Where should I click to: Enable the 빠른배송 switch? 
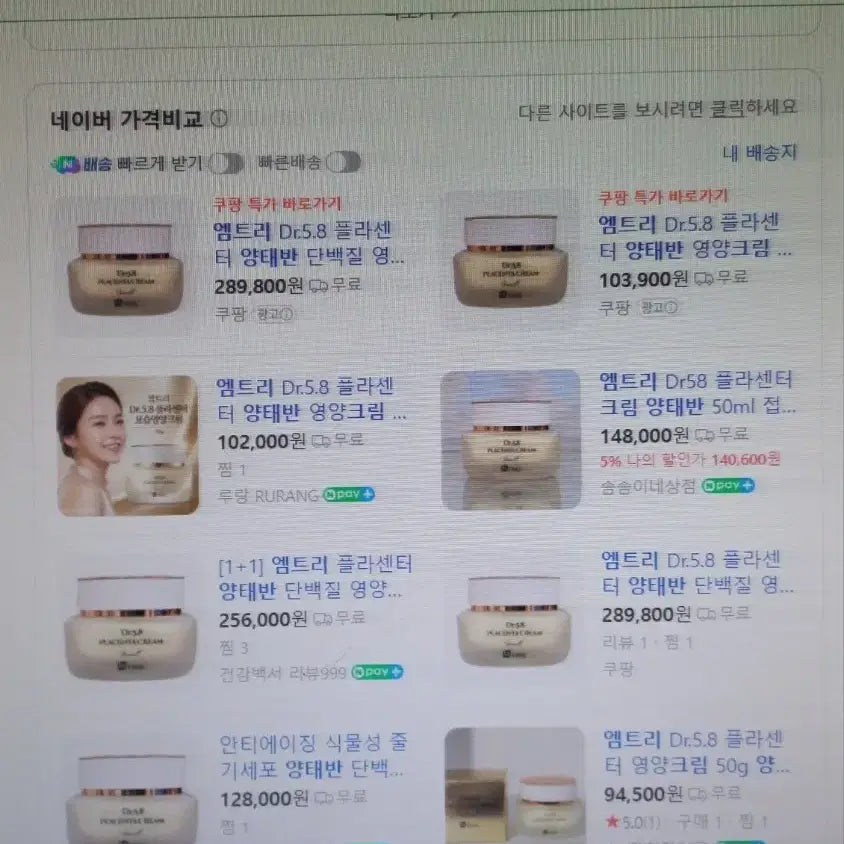344,163
